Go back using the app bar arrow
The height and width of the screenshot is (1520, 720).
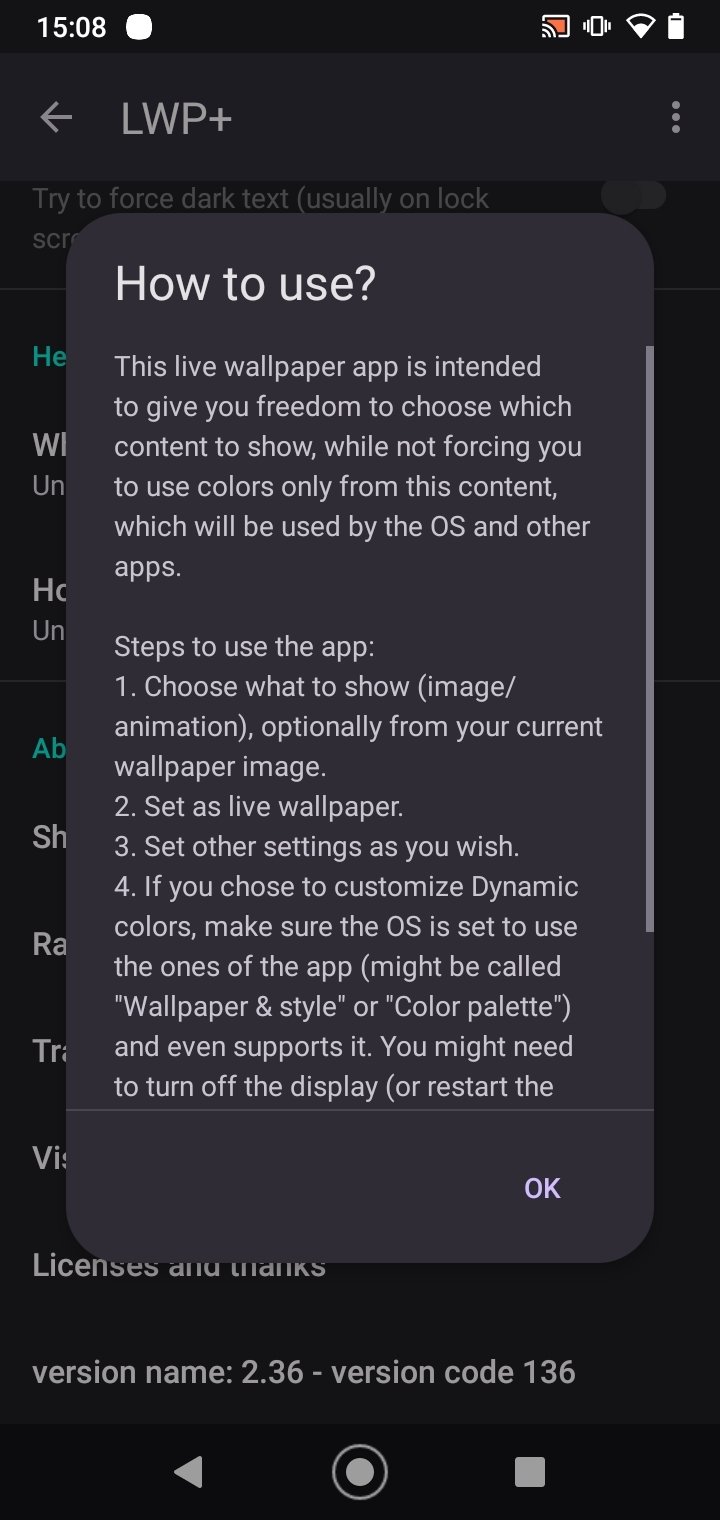pos(56,118)
